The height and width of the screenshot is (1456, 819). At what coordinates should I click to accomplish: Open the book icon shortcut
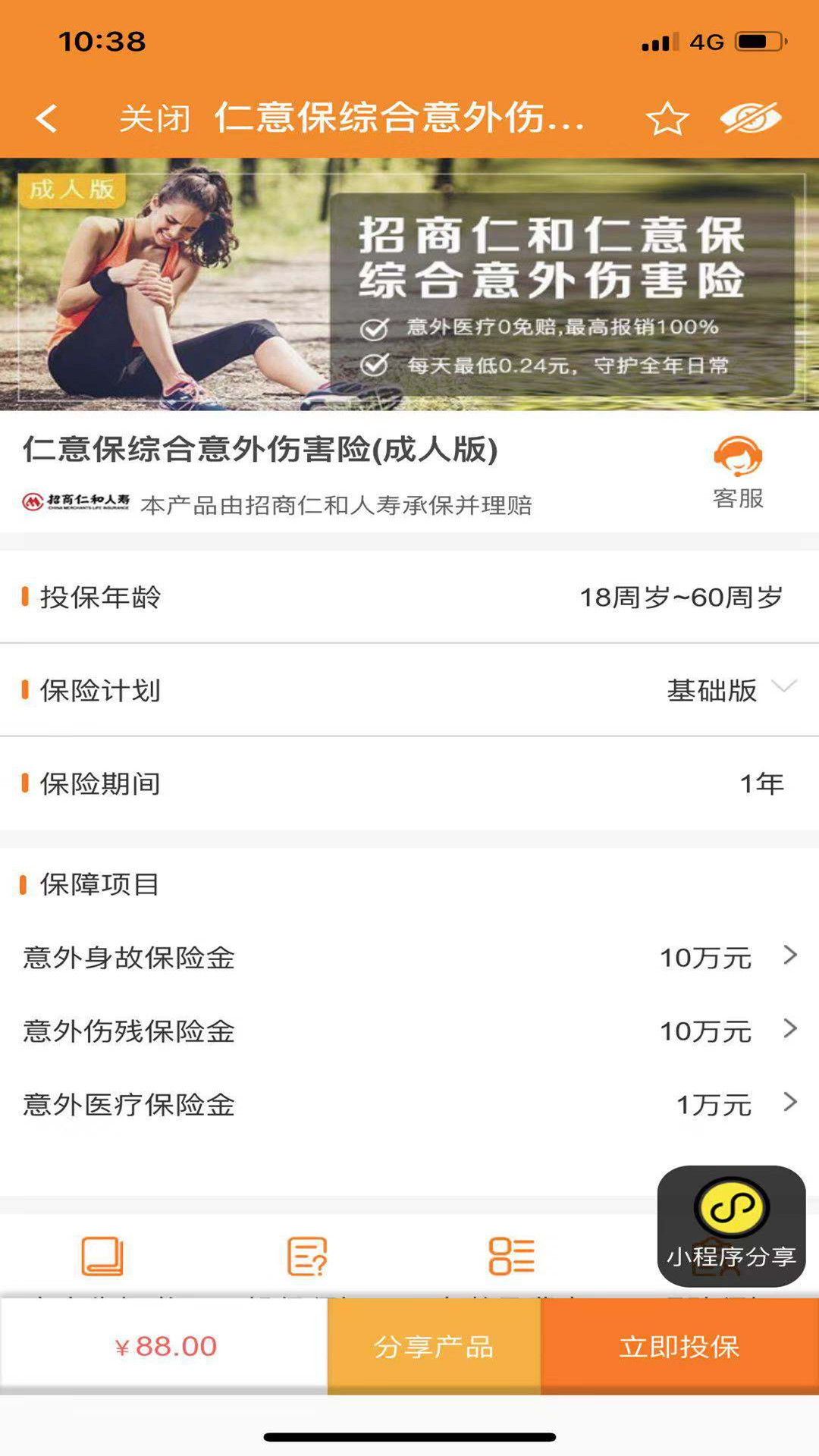point(102,1256)
